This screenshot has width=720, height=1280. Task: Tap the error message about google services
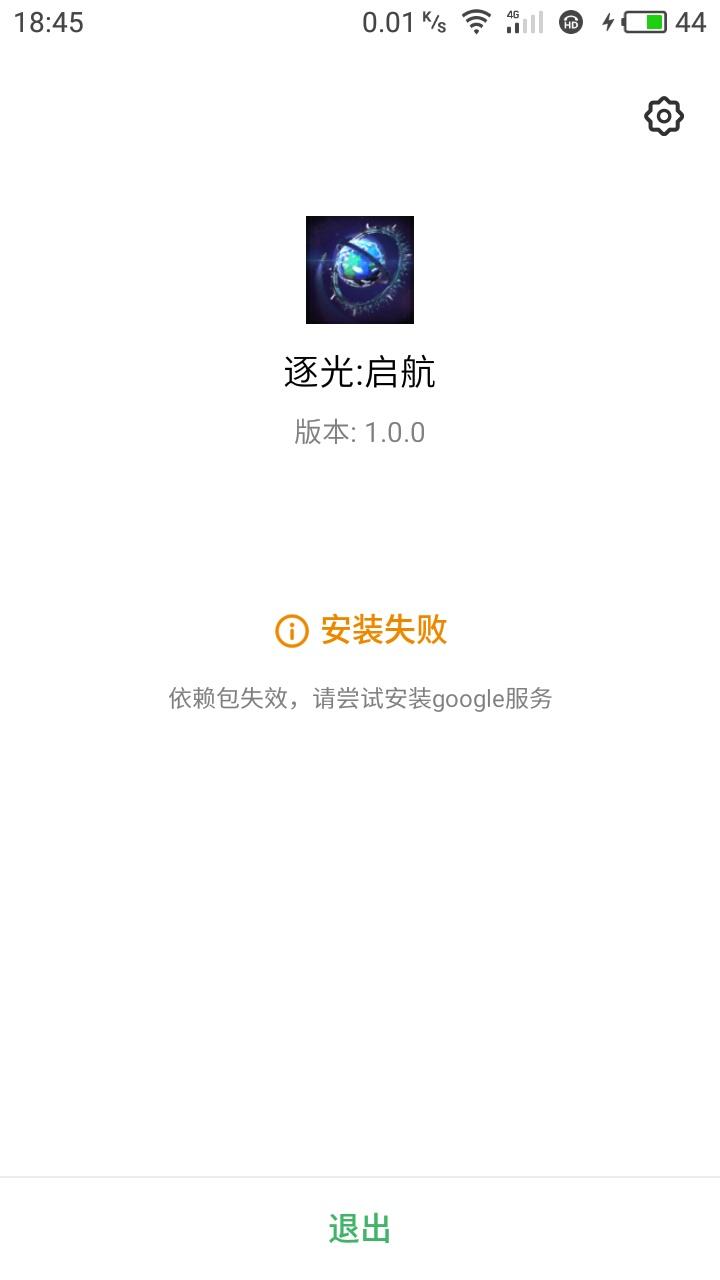(x=360, y=699)
